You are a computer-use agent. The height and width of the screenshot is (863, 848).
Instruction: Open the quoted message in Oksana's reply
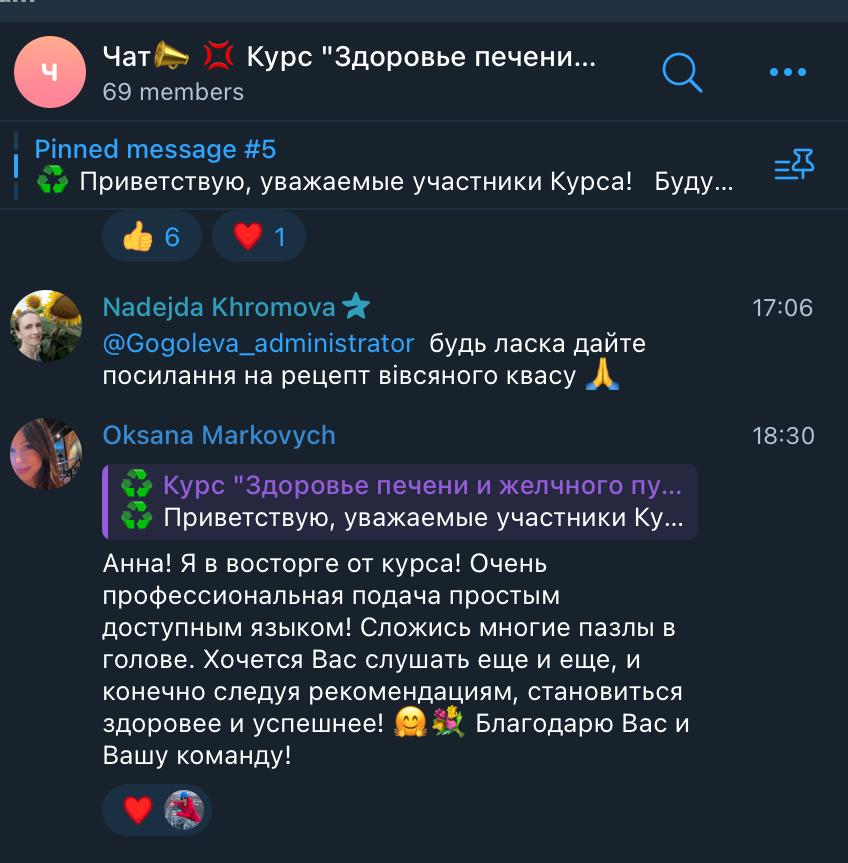coord(400,503)
